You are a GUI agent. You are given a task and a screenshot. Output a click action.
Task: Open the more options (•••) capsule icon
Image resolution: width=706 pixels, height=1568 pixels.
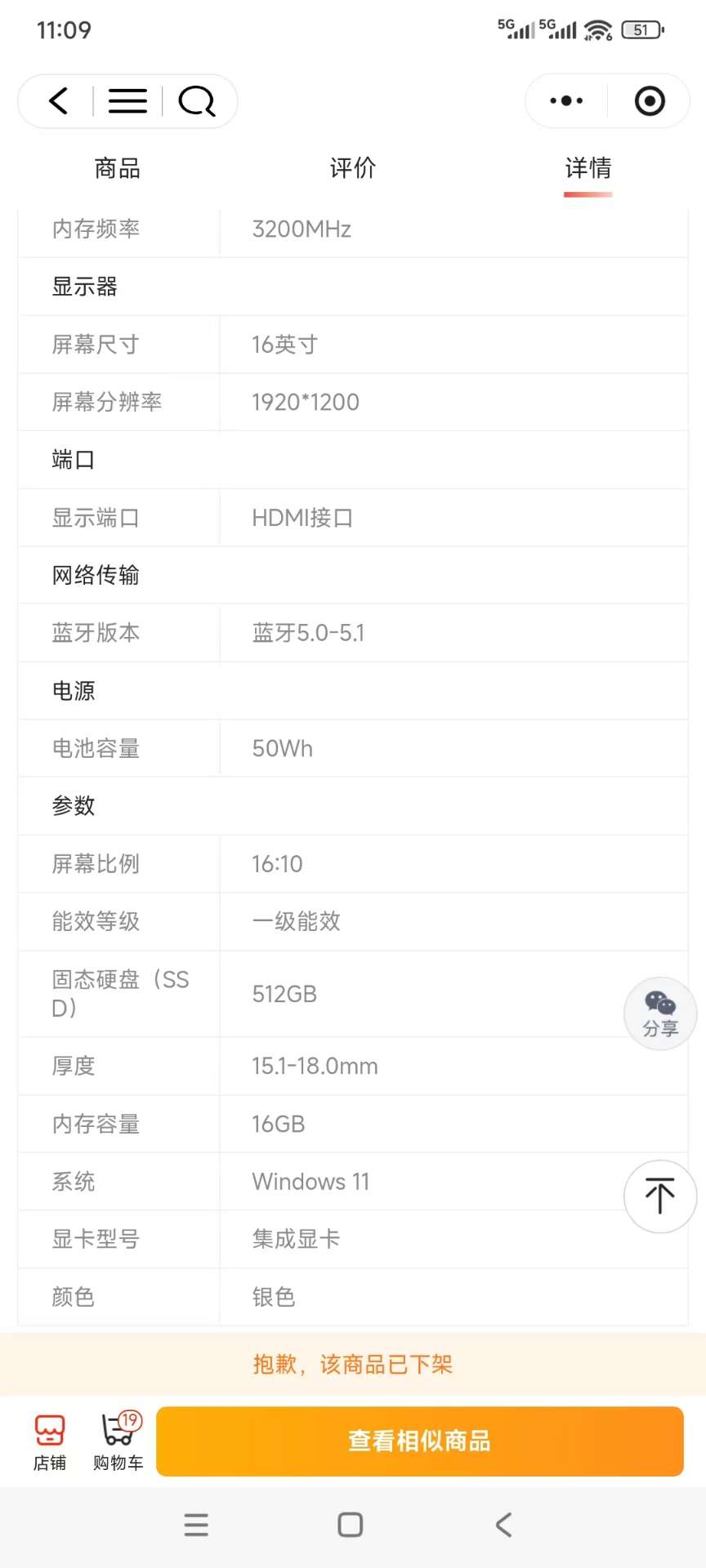pos(565,100)
